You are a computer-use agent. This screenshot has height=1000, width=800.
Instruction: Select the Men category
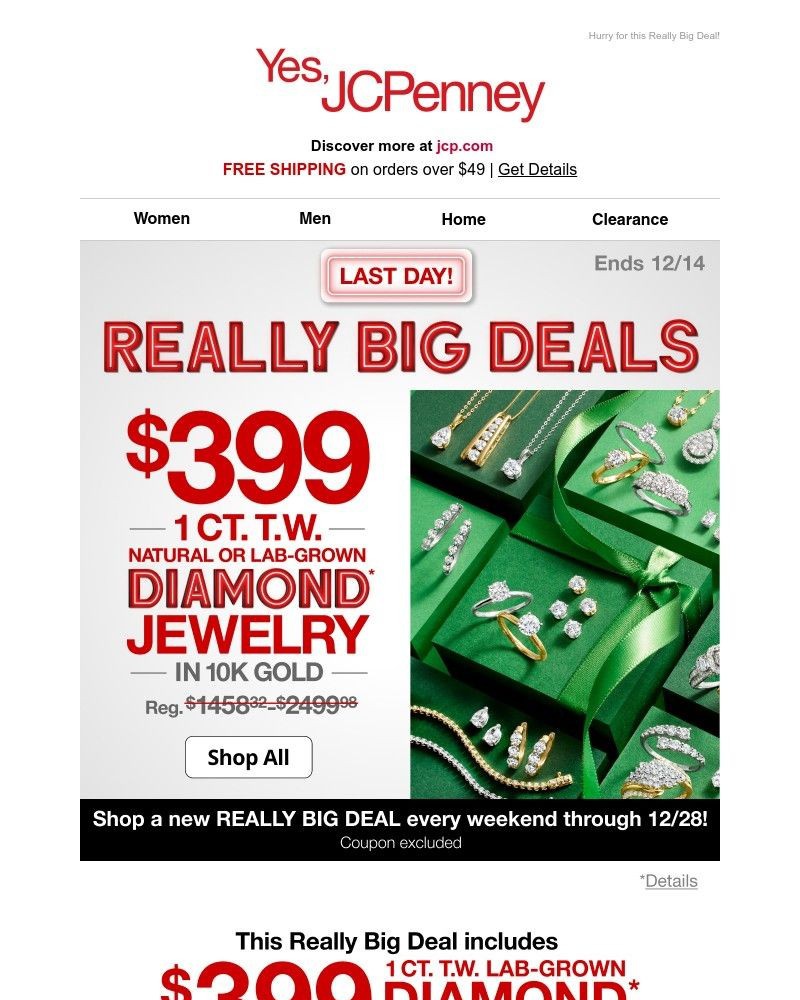coord(315,218)
